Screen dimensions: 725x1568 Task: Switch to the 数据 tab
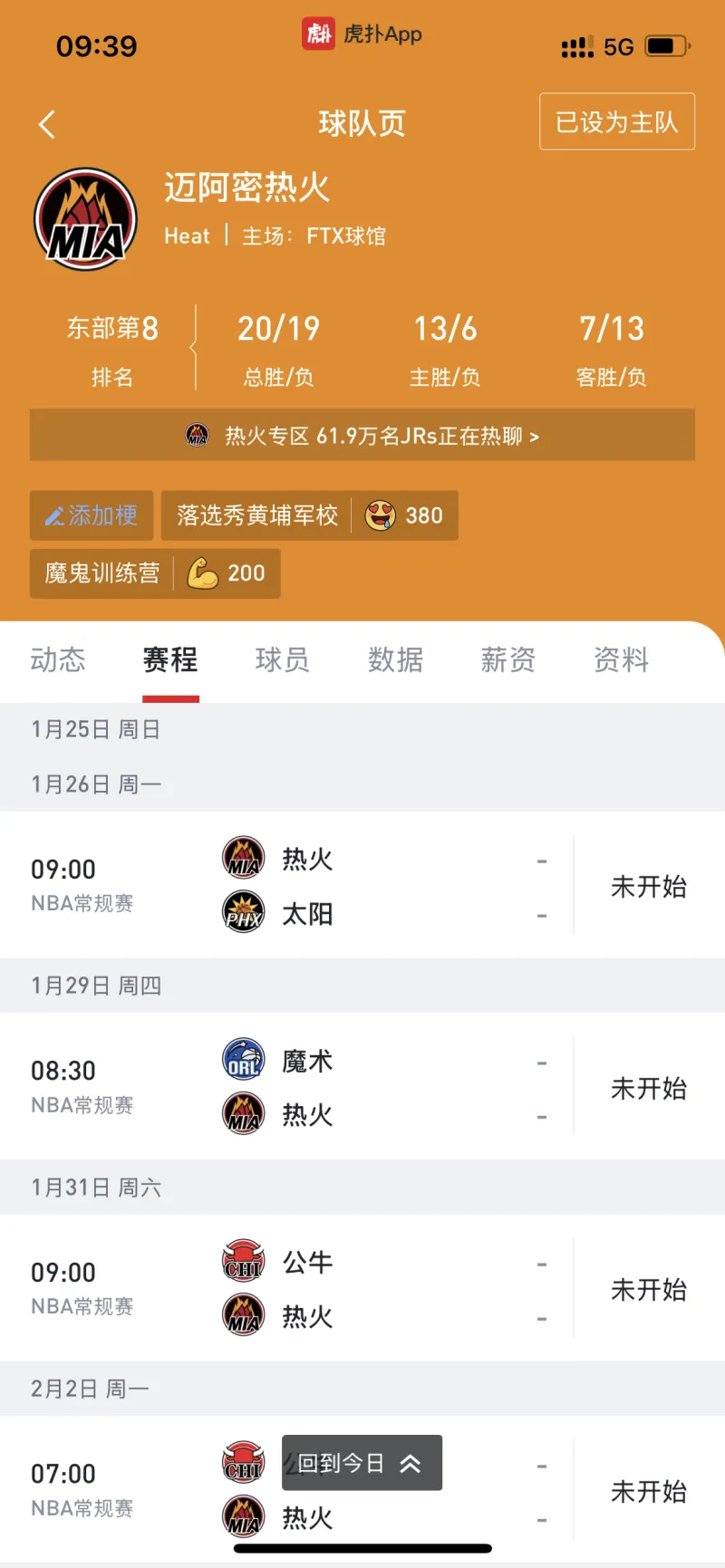pyautogui.click(x=395, y=659)
